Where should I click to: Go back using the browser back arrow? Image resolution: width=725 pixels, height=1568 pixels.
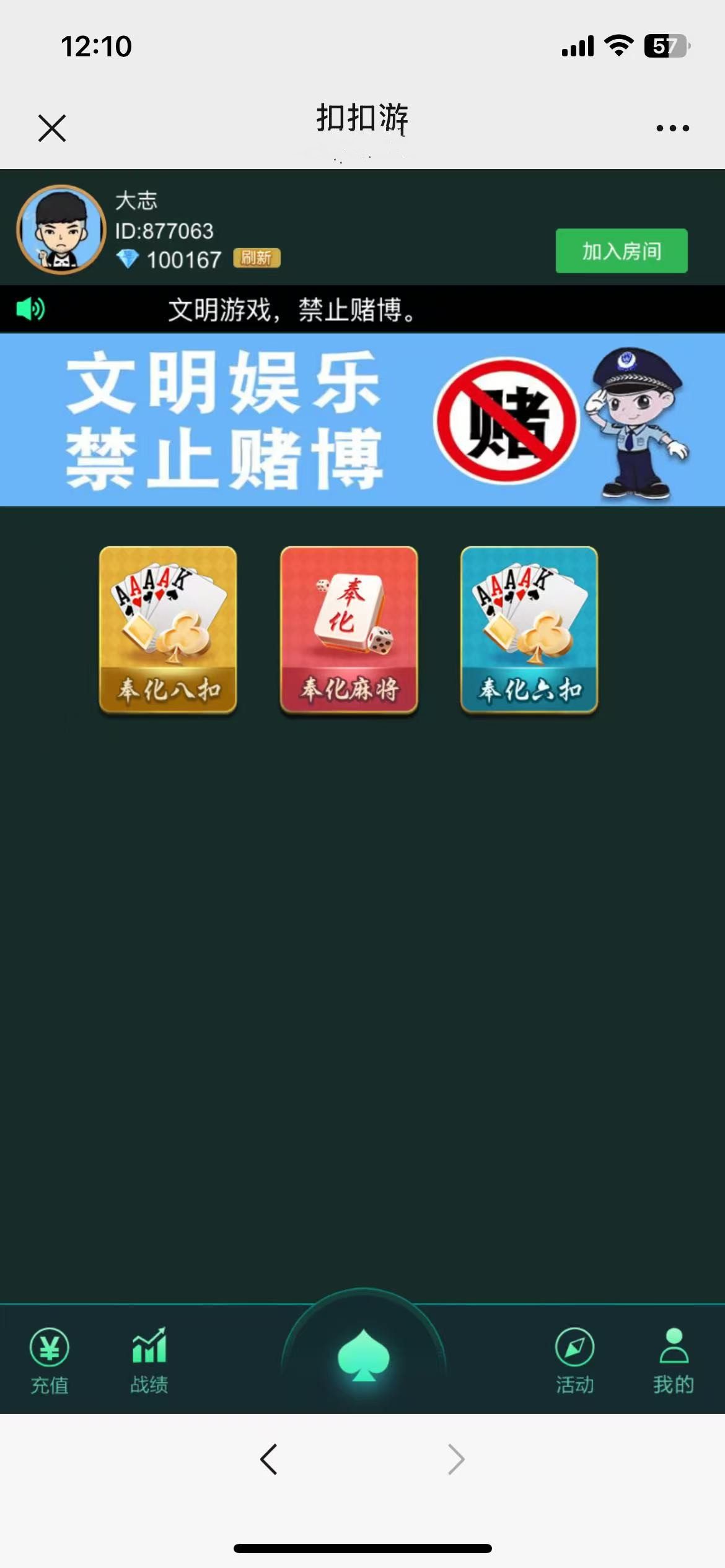(269, 1459)
